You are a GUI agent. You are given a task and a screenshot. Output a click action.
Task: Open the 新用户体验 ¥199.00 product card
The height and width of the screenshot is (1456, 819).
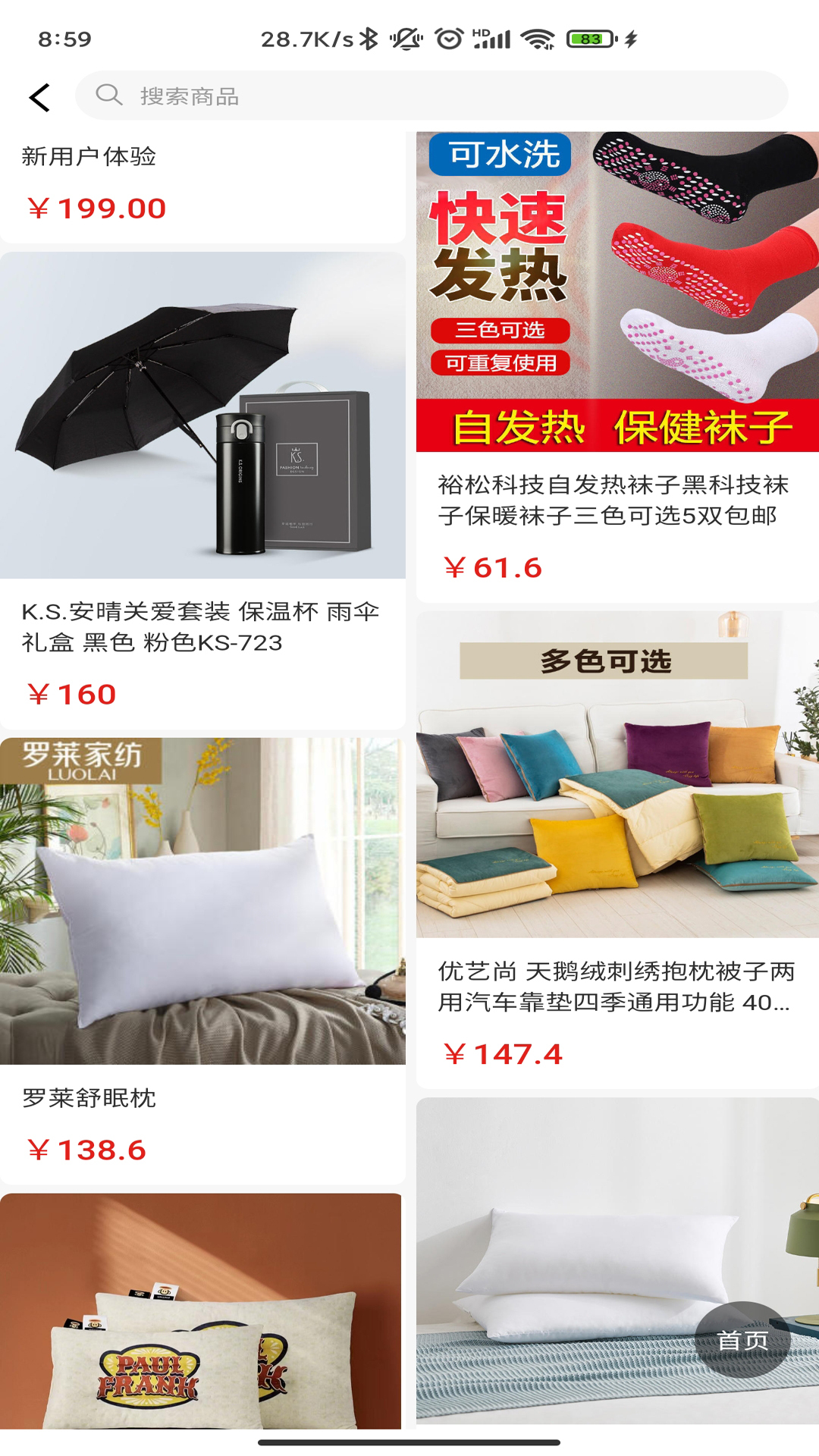(x=202, y=186)
